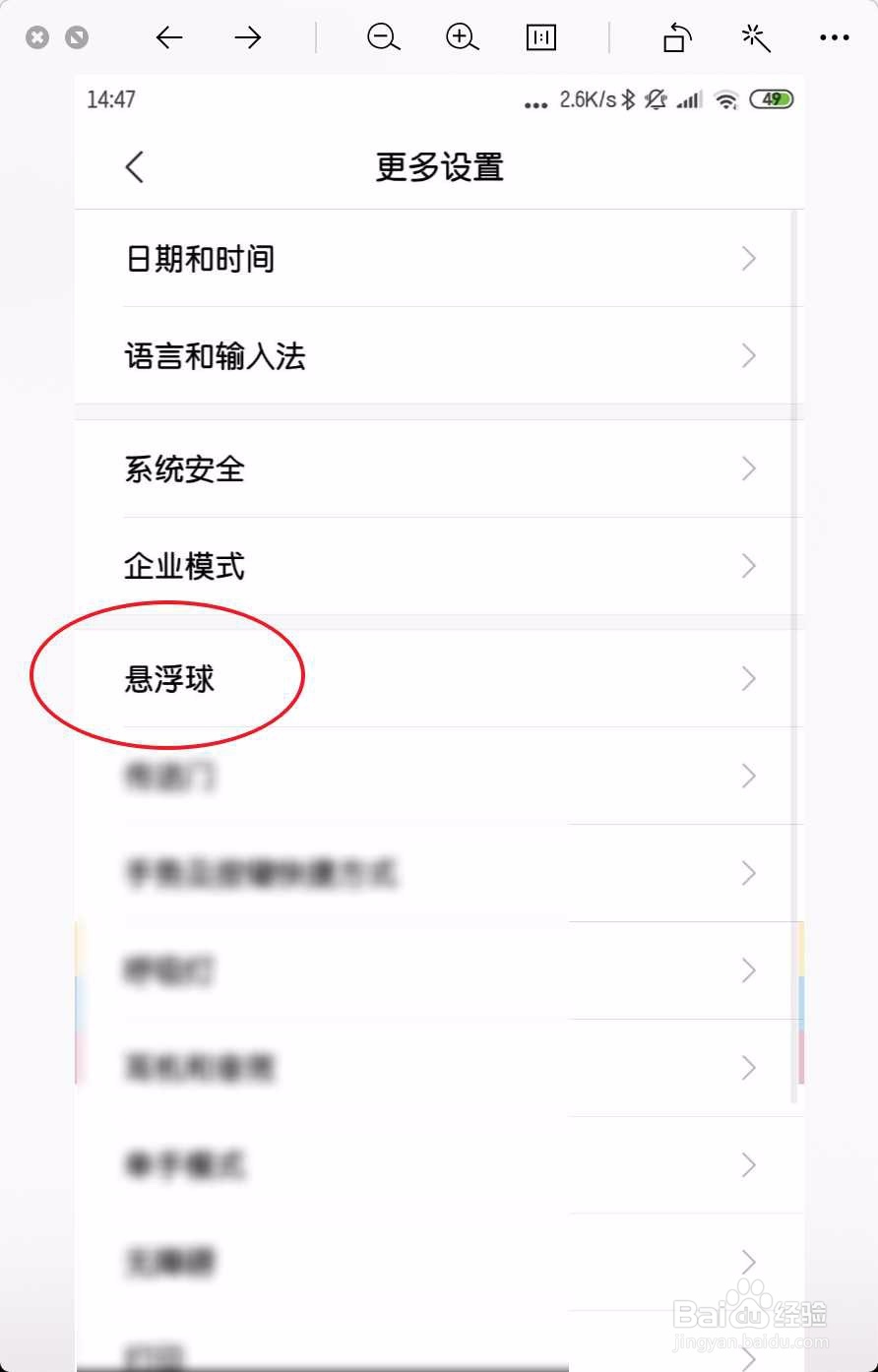
Task: Zoom out using the magnifier minus icon
Action: [x=383, y=37]
